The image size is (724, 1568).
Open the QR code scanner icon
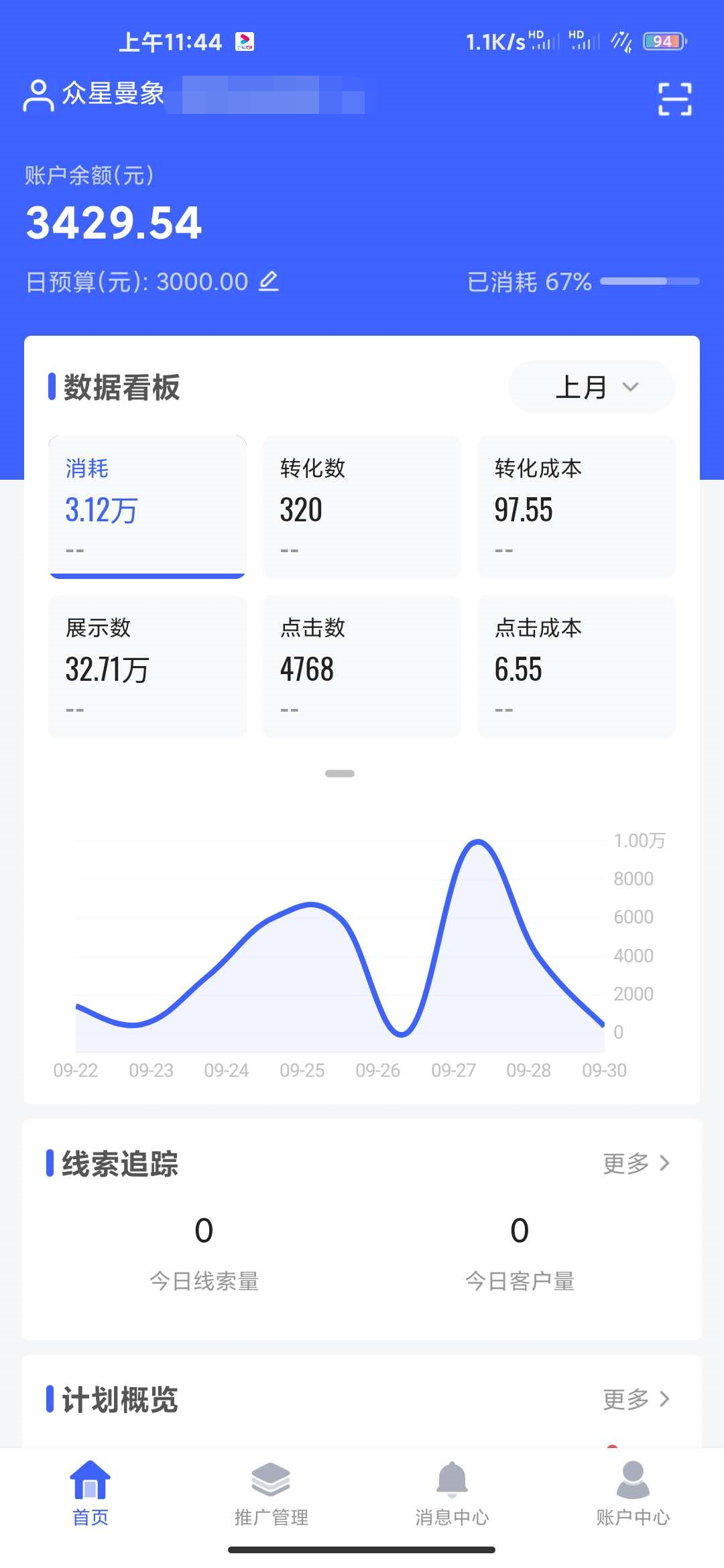672,99
